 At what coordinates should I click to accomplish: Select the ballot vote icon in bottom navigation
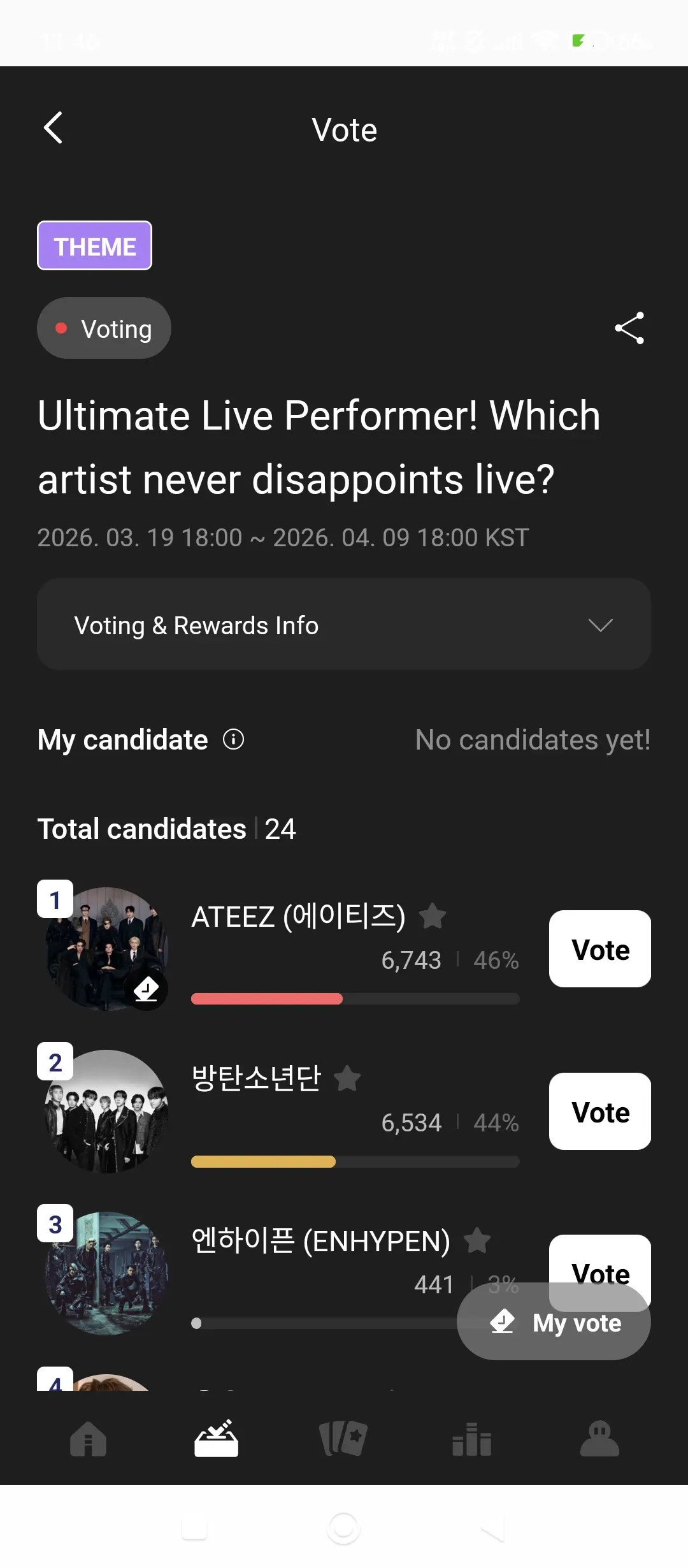point(215,1439)
